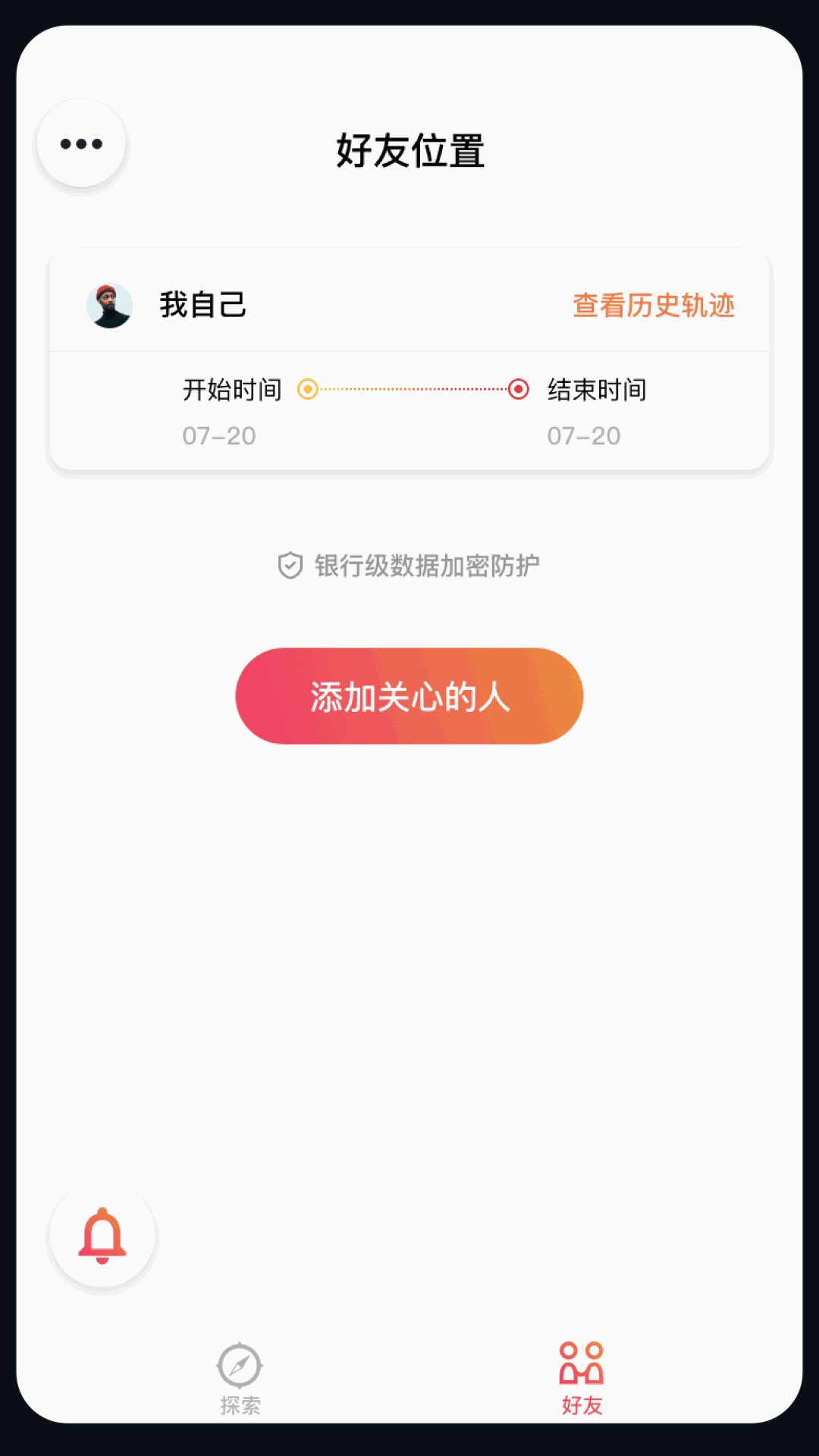The image size is (819, 1456).
Task: Open 查看历史轨迹 history track link
Action: [655, 306]
